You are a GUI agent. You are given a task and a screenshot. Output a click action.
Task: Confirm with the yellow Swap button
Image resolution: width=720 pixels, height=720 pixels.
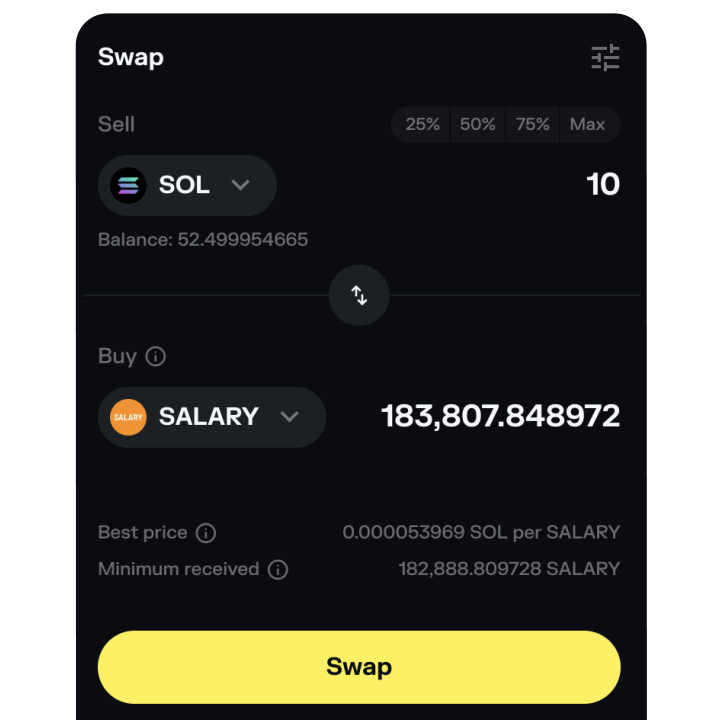[x=359, y=667]
